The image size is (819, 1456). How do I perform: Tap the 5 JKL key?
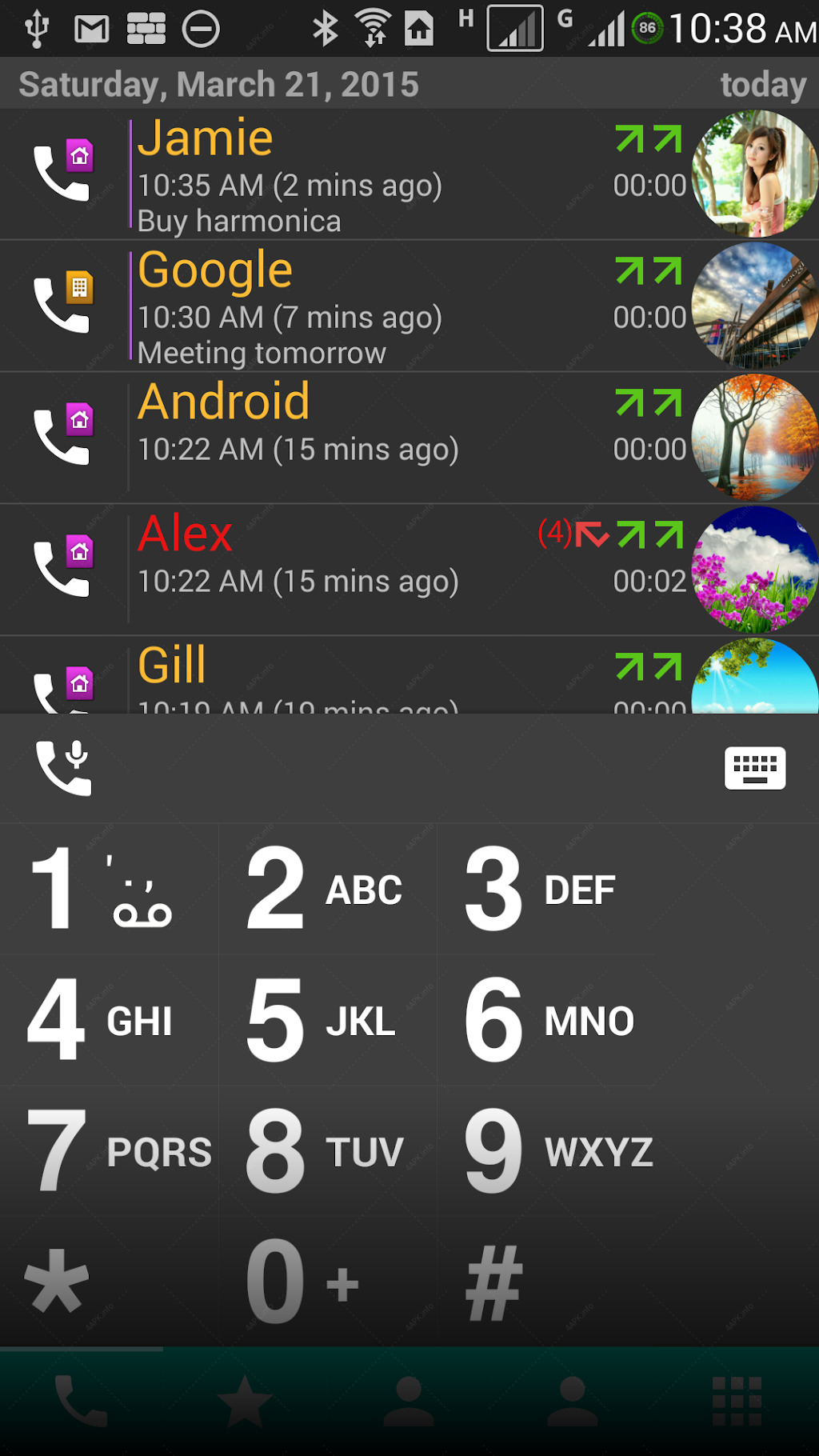[x=328, y=1020]
